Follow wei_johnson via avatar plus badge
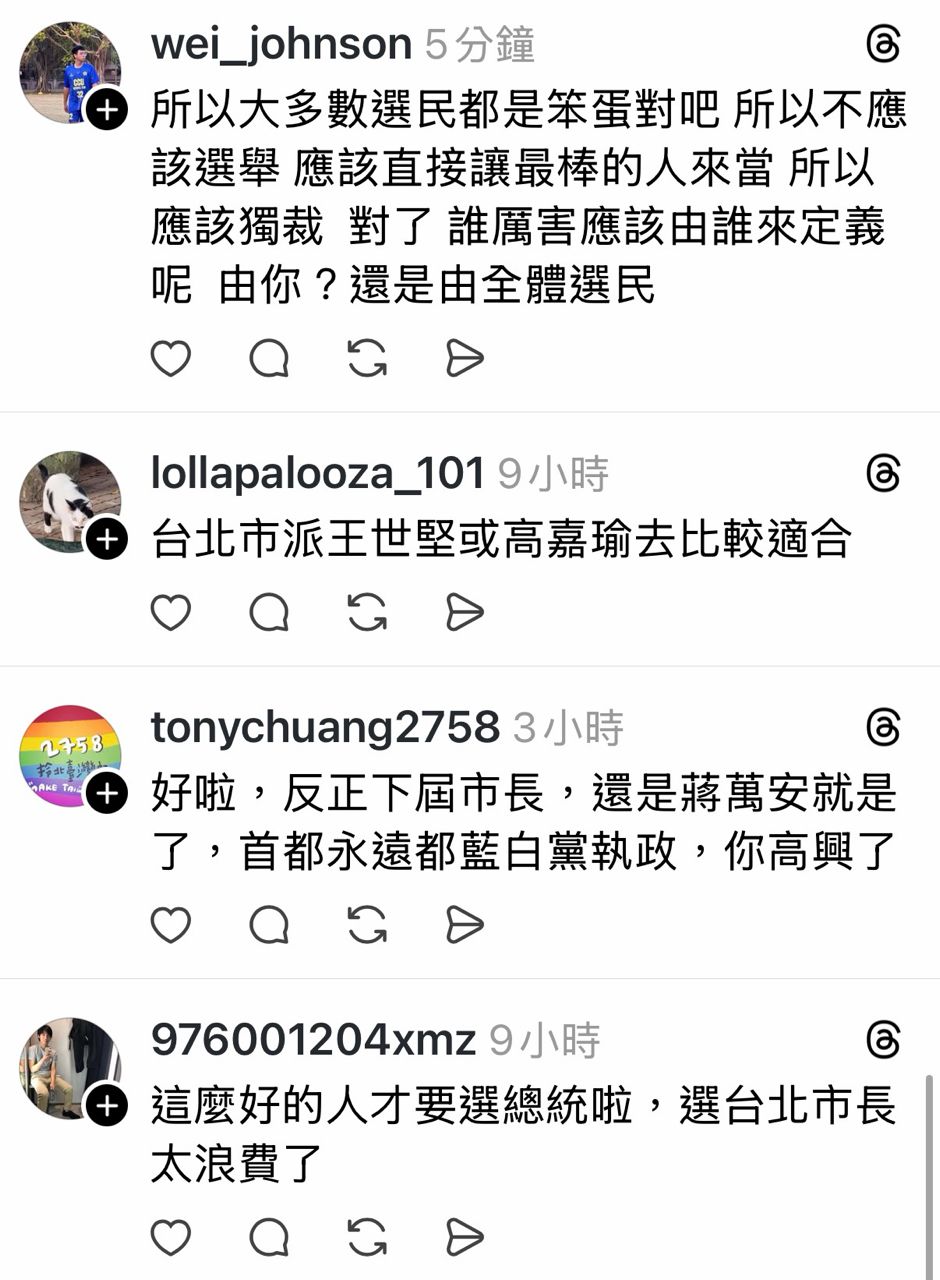This screenshot has height=1280, width=940. point(106,109)
